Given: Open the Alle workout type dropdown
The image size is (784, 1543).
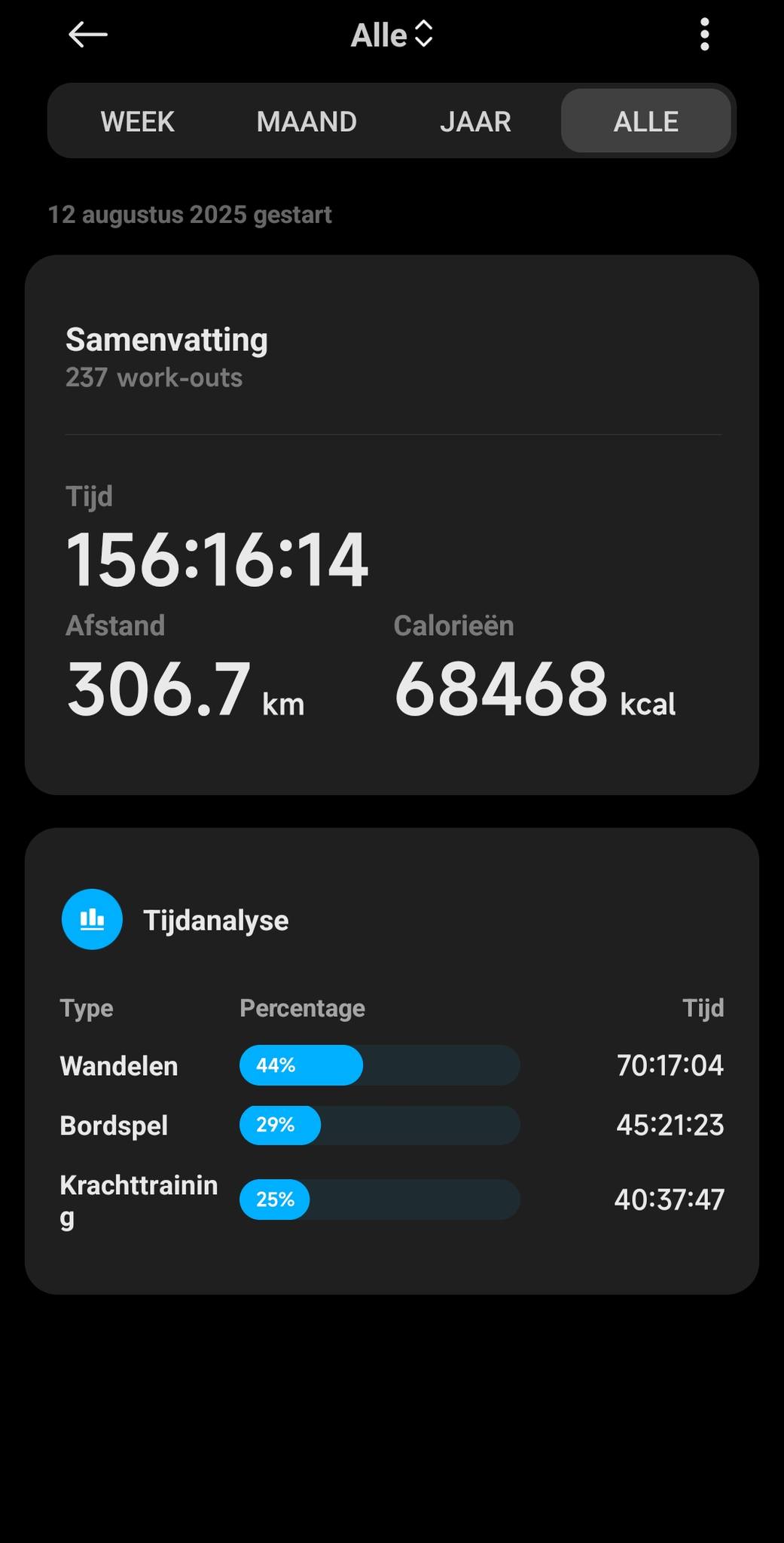Looking at the screenshot, I should 392,35.
